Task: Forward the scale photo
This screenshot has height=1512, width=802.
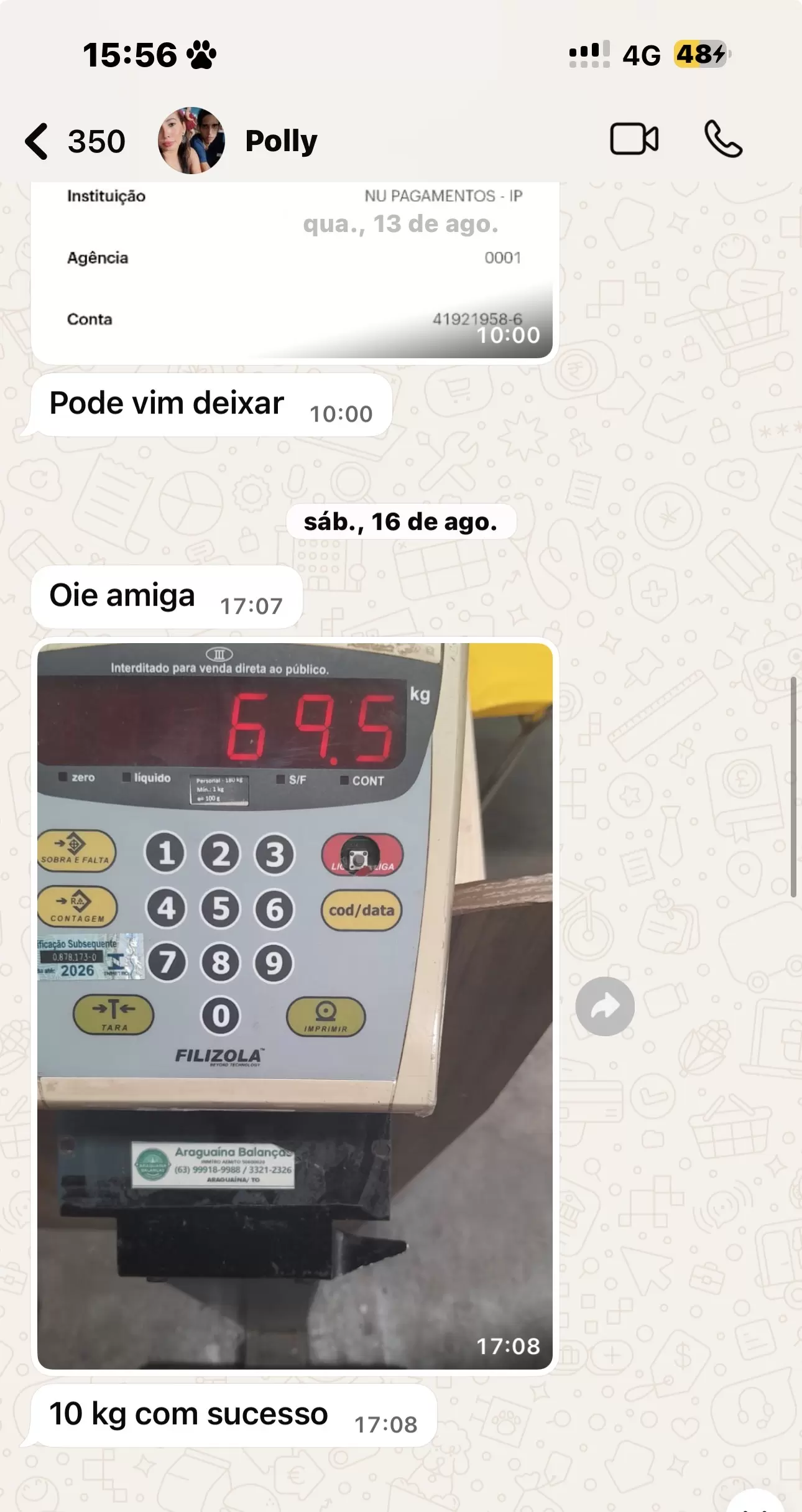Action: click(604, 1006)
